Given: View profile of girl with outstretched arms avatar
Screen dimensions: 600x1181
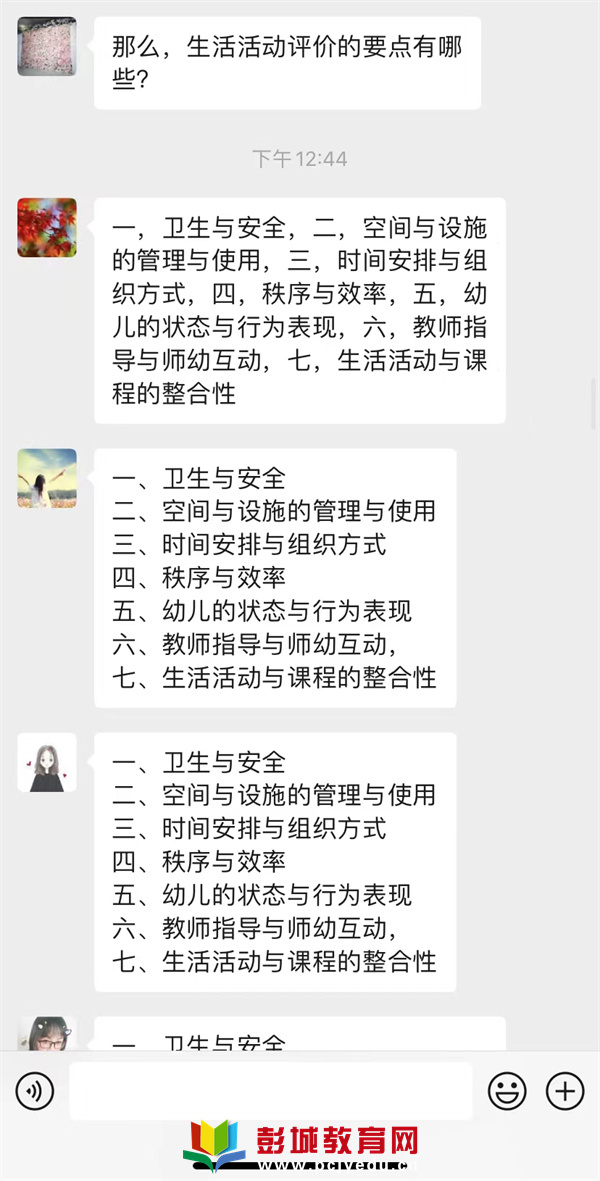Looking at the screenshot, I should [47, 479].
